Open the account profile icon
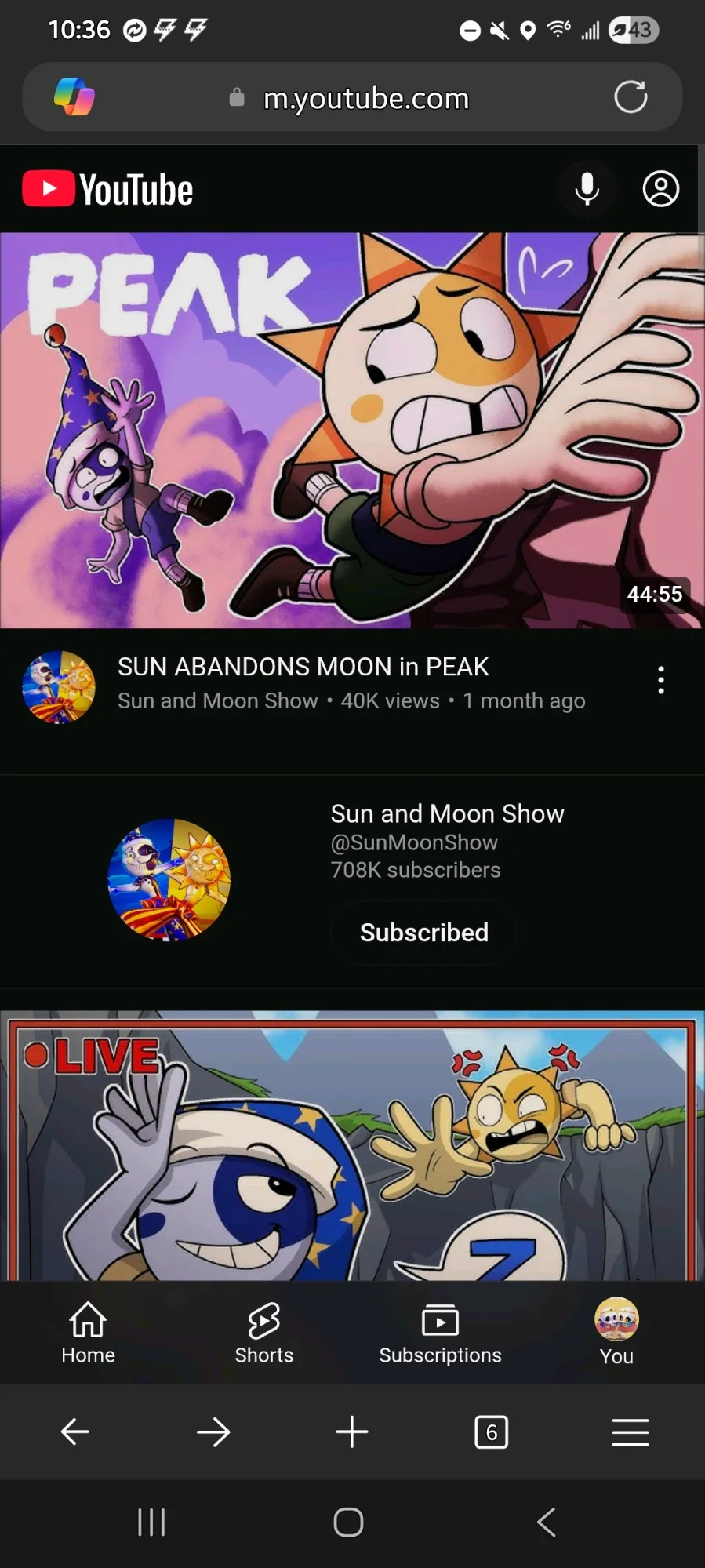This screenshot has height=1568, width=705. 660,189
